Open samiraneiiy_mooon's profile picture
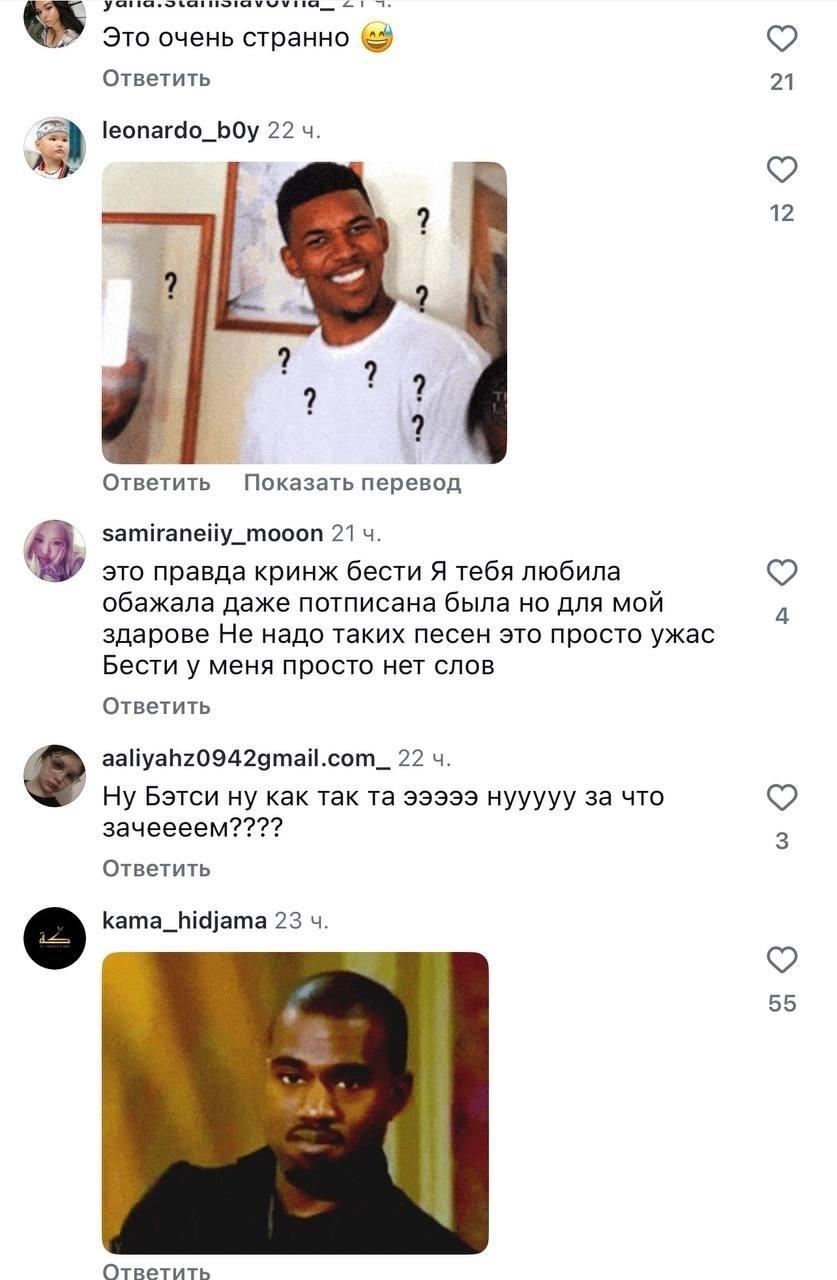837x1280 pixels. coord(54,551)
